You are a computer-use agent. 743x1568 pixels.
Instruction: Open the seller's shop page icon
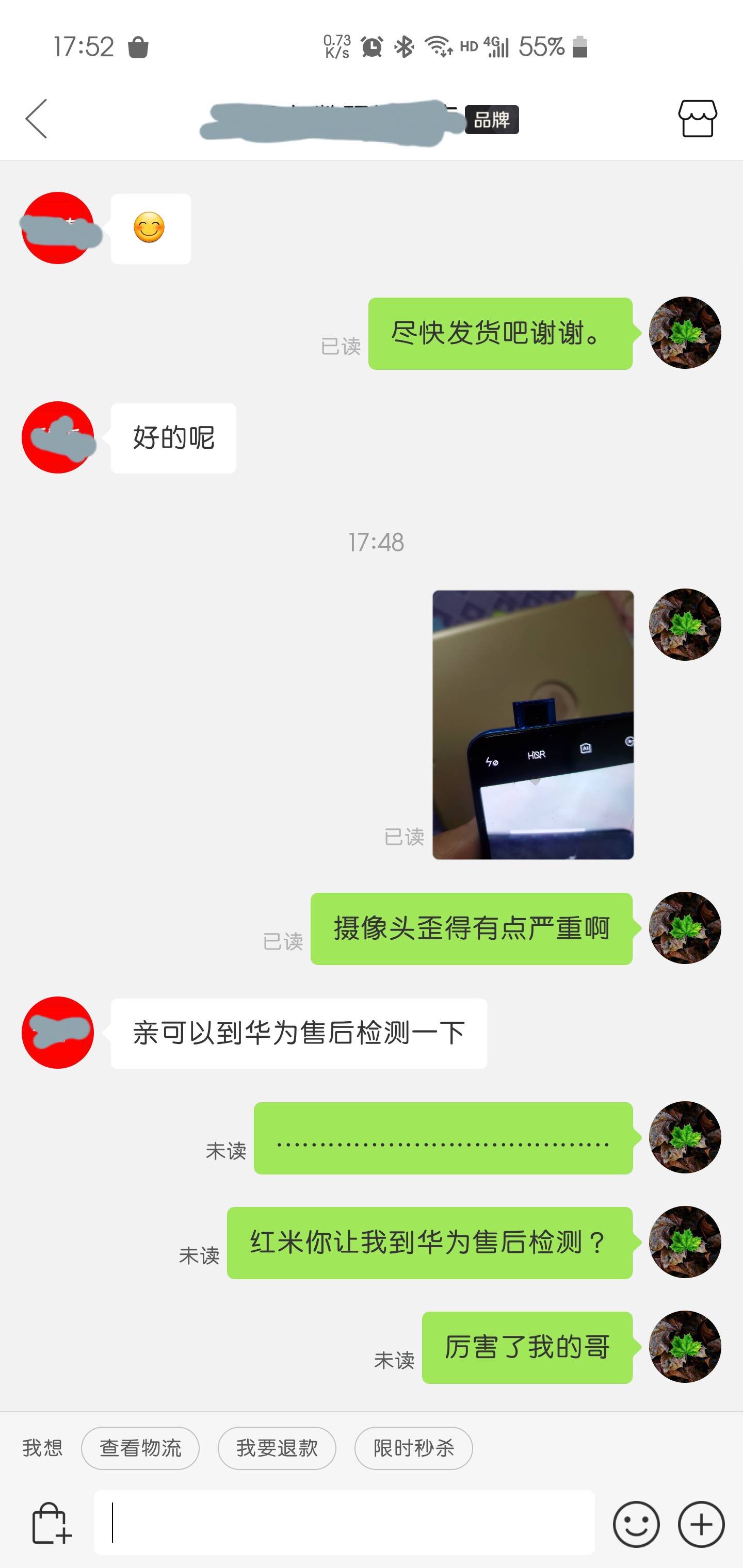[697, 119]
